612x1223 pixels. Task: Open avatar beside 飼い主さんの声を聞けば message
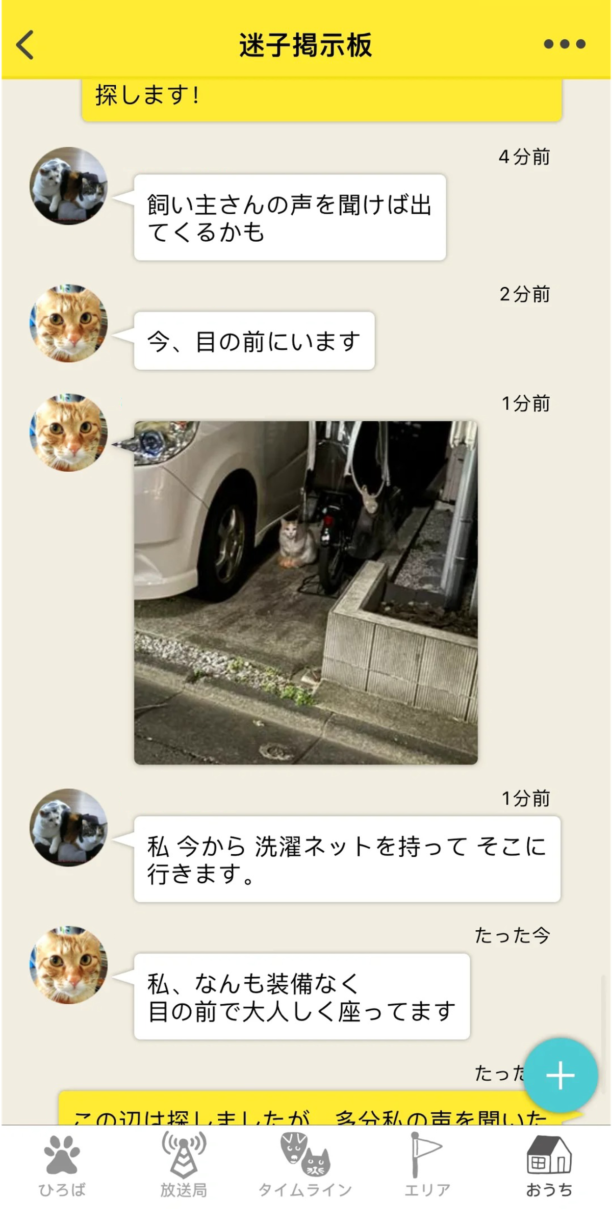pos(69,186)
